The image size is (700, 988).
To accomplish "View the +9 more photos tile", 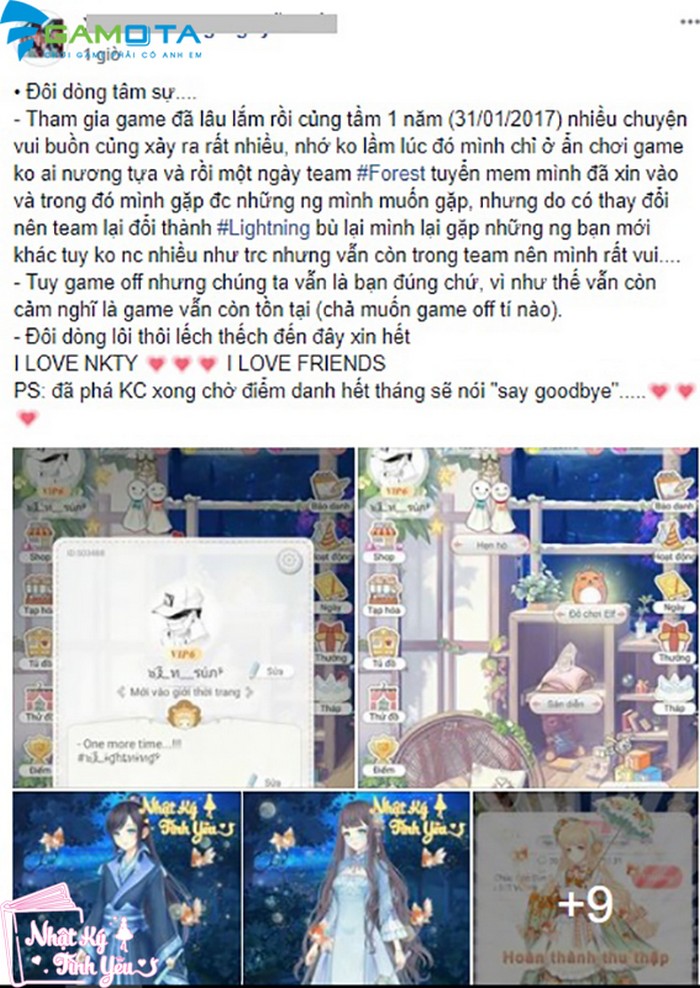I will click(x=585, y=889).
